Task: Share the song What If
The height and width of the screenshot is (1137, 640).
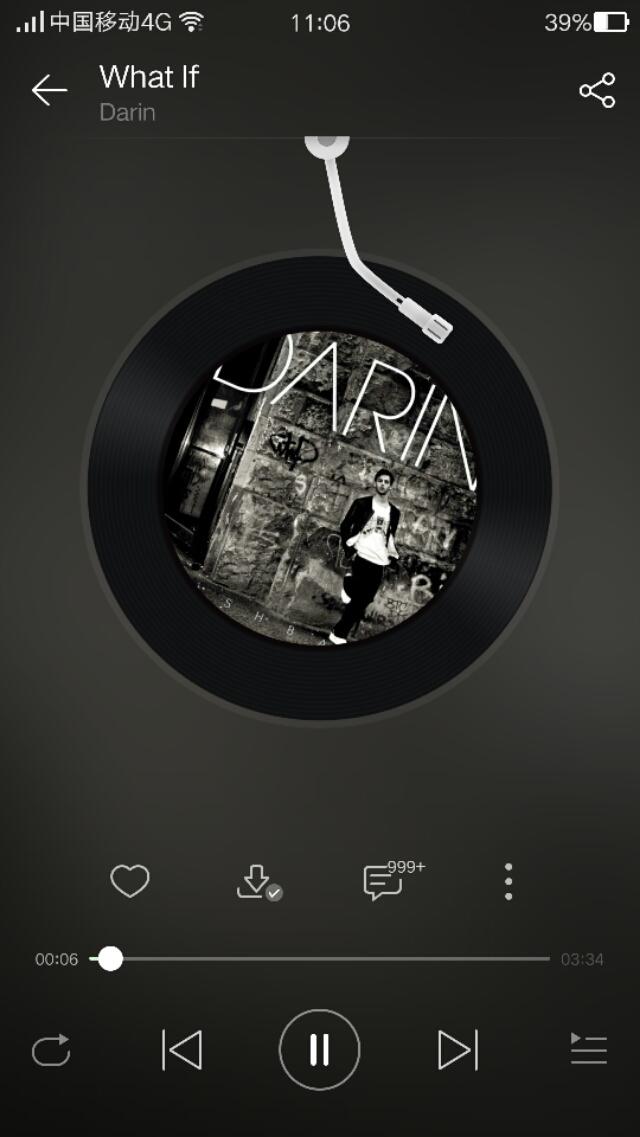Action: click(597, 91)
